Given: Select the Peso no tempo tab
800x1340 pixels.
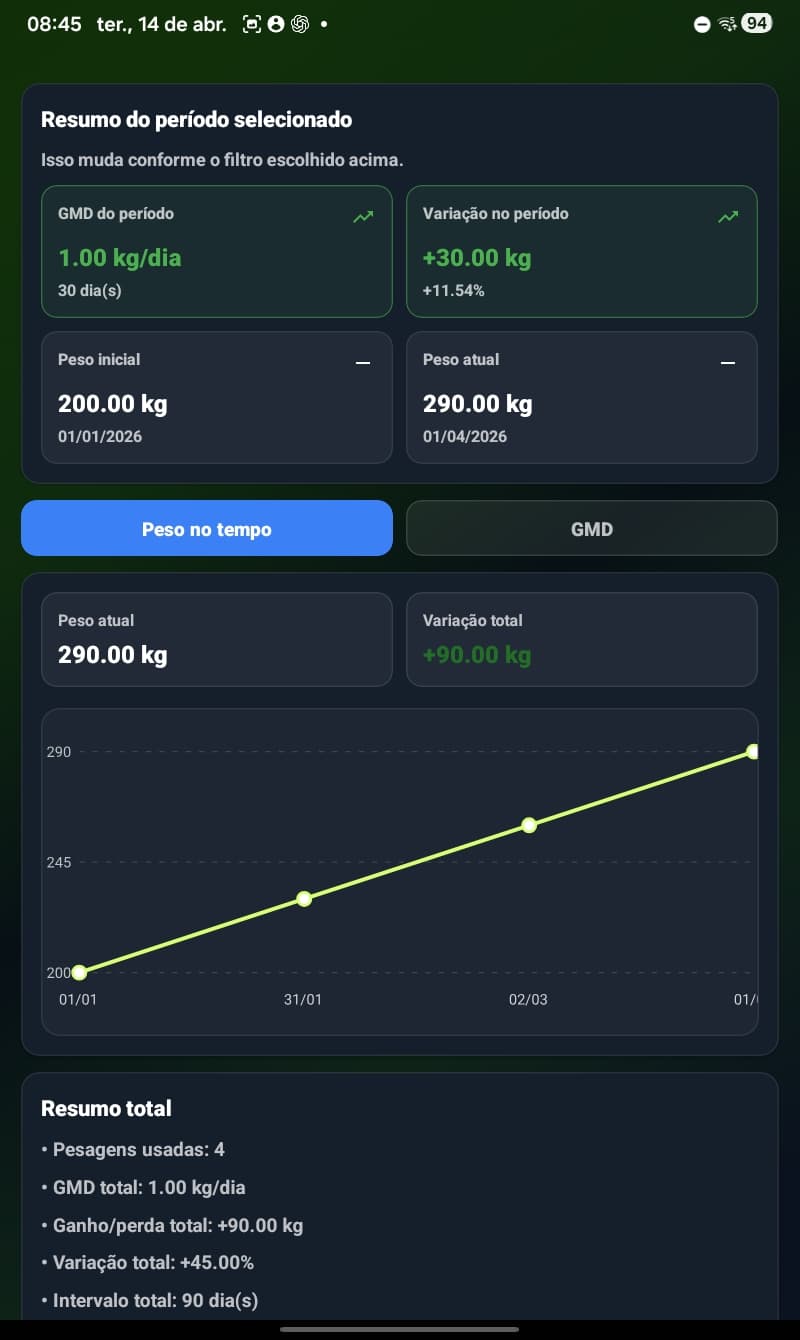Looking at the screenshot, I should click(207, 528).
